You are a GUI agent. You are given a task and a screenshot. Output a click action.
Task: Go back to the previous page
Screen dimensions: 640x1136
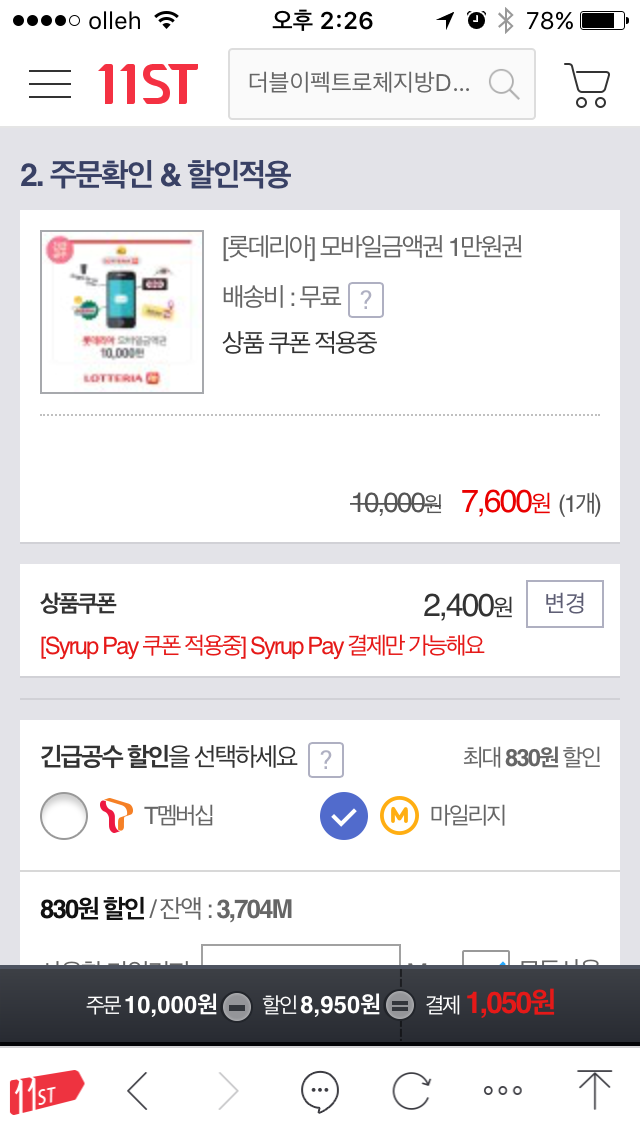tap(138, 1090)
